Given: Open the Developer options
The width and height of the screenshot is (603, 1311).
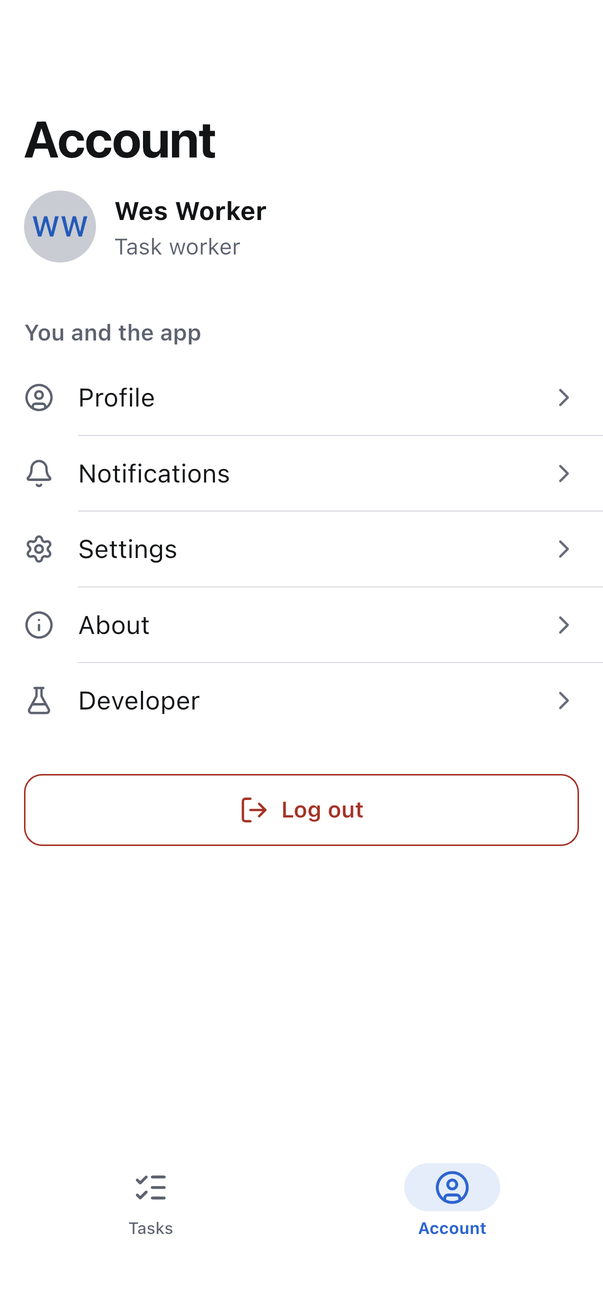Looking at the screenshot, I should click(x=301, y=701).
